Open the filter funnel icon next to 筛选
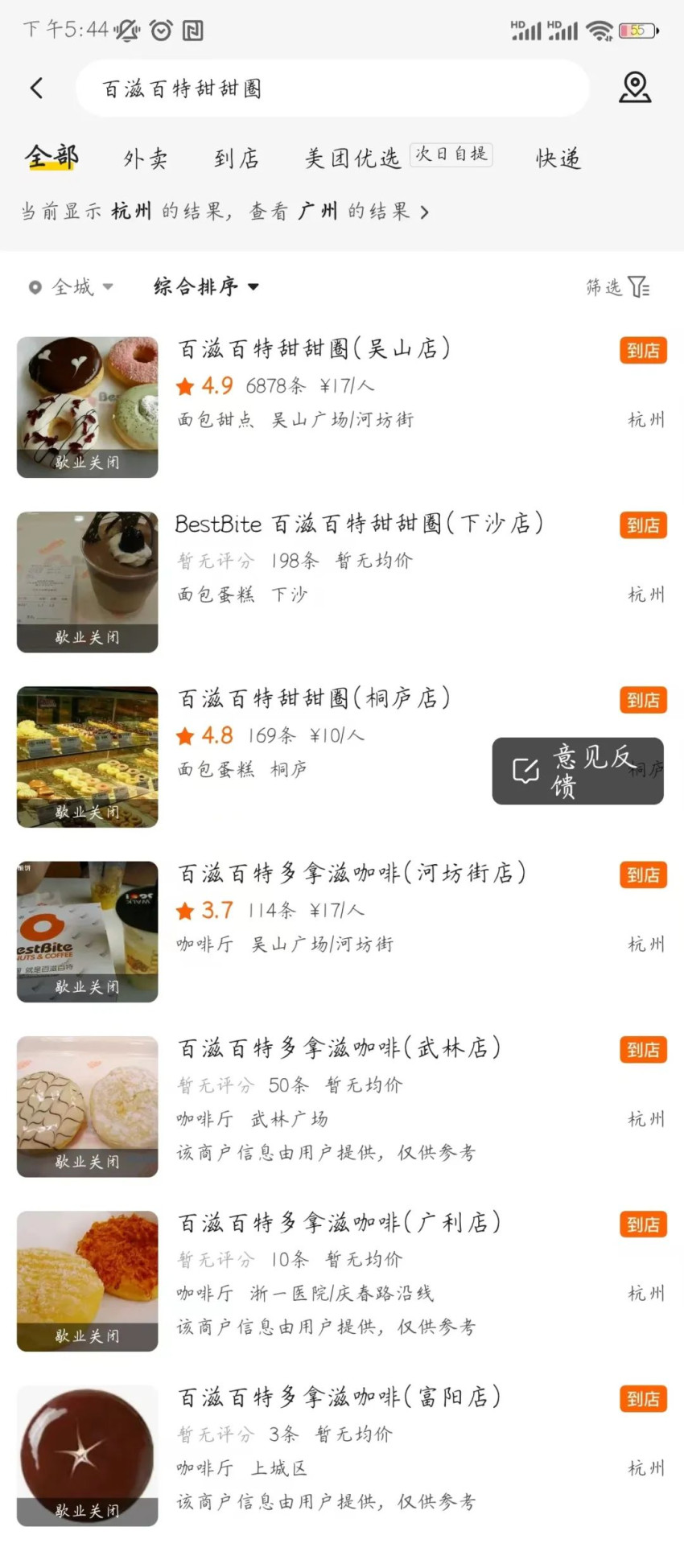The image size is (684, 1568). [x=640, y=286]
